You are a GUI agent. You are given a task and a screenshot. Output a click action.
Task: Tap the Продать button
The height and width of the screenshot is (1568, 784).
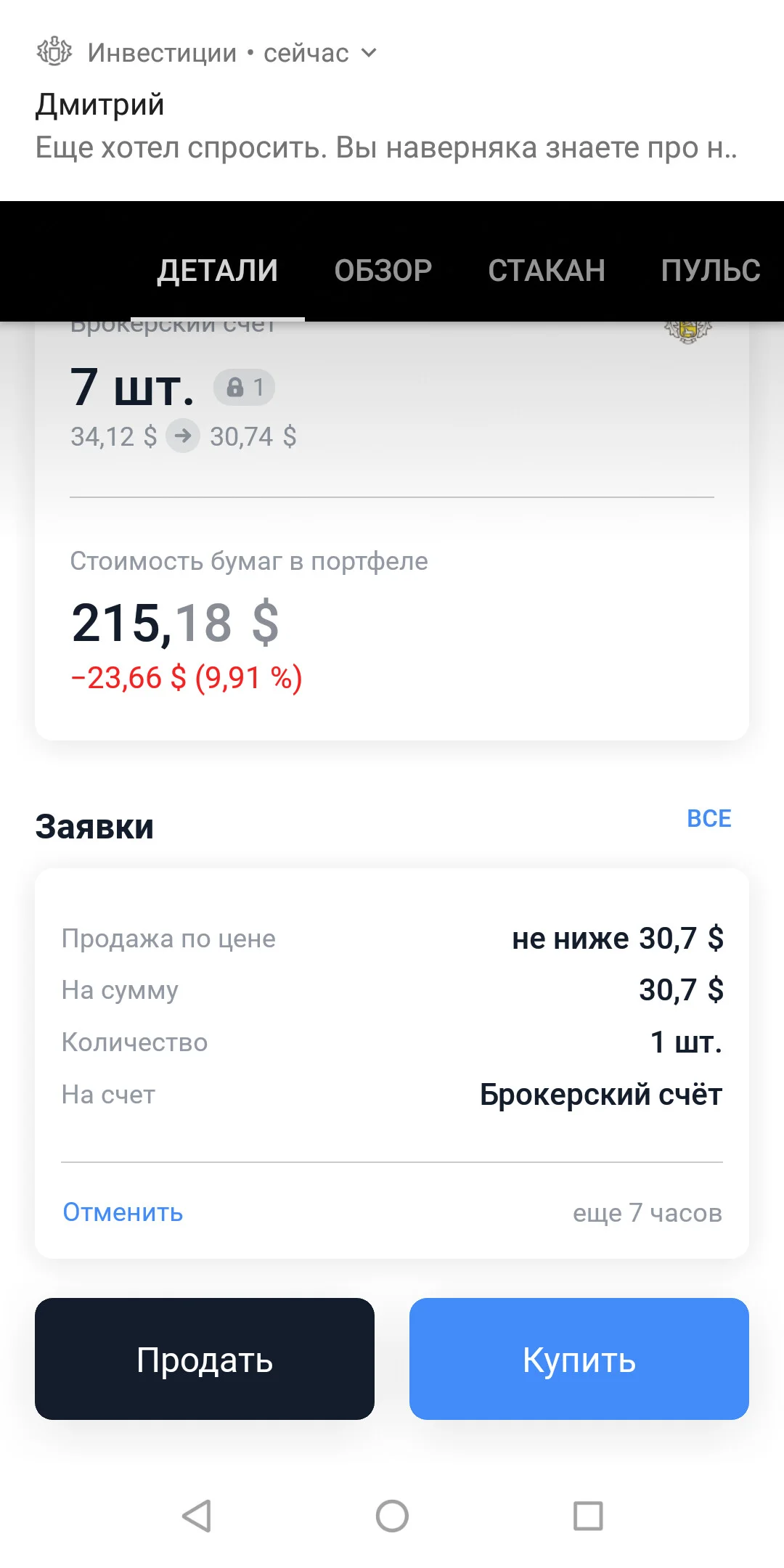[205, 1359]
